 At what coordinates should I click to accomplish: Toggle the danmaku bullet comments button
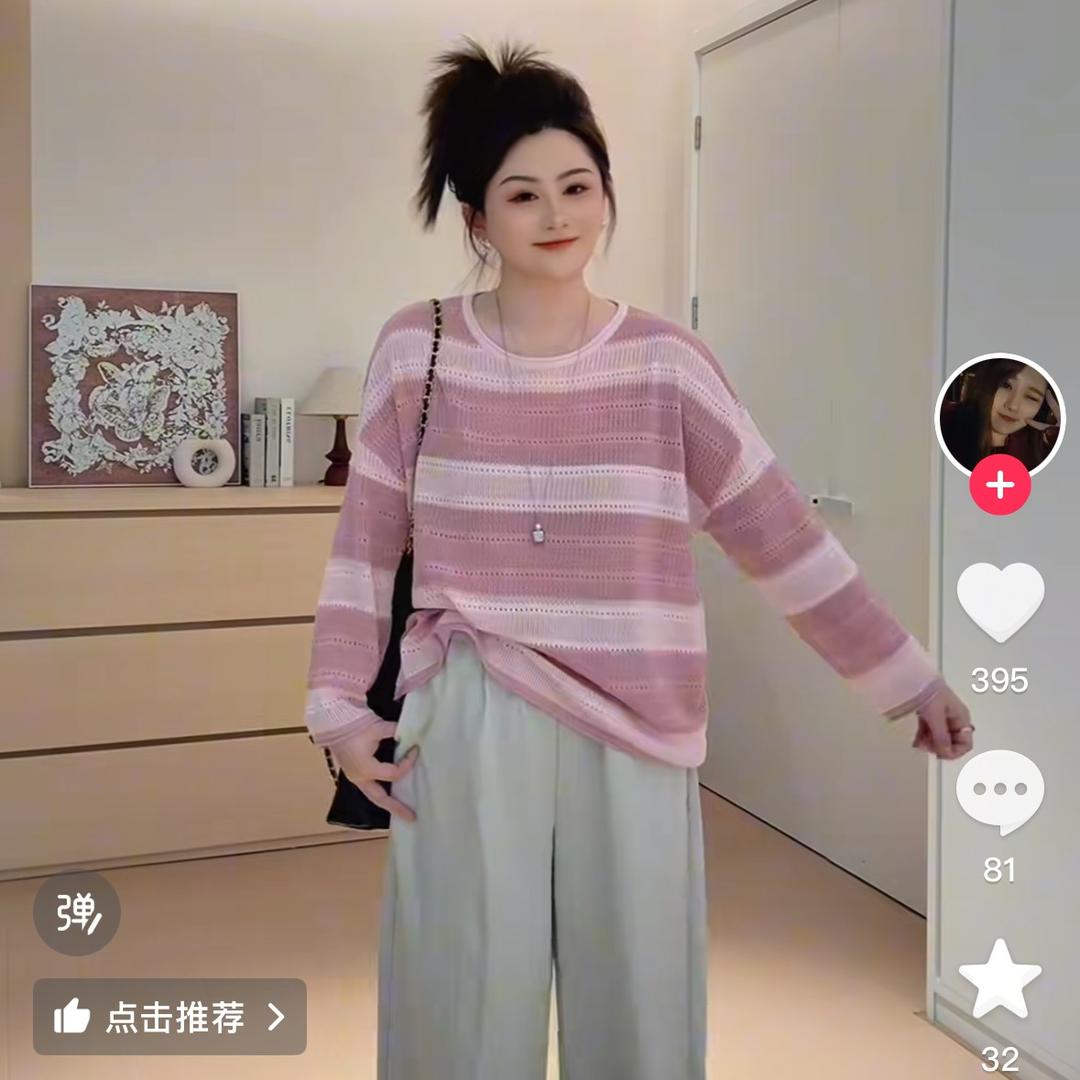tap(77, 912)
